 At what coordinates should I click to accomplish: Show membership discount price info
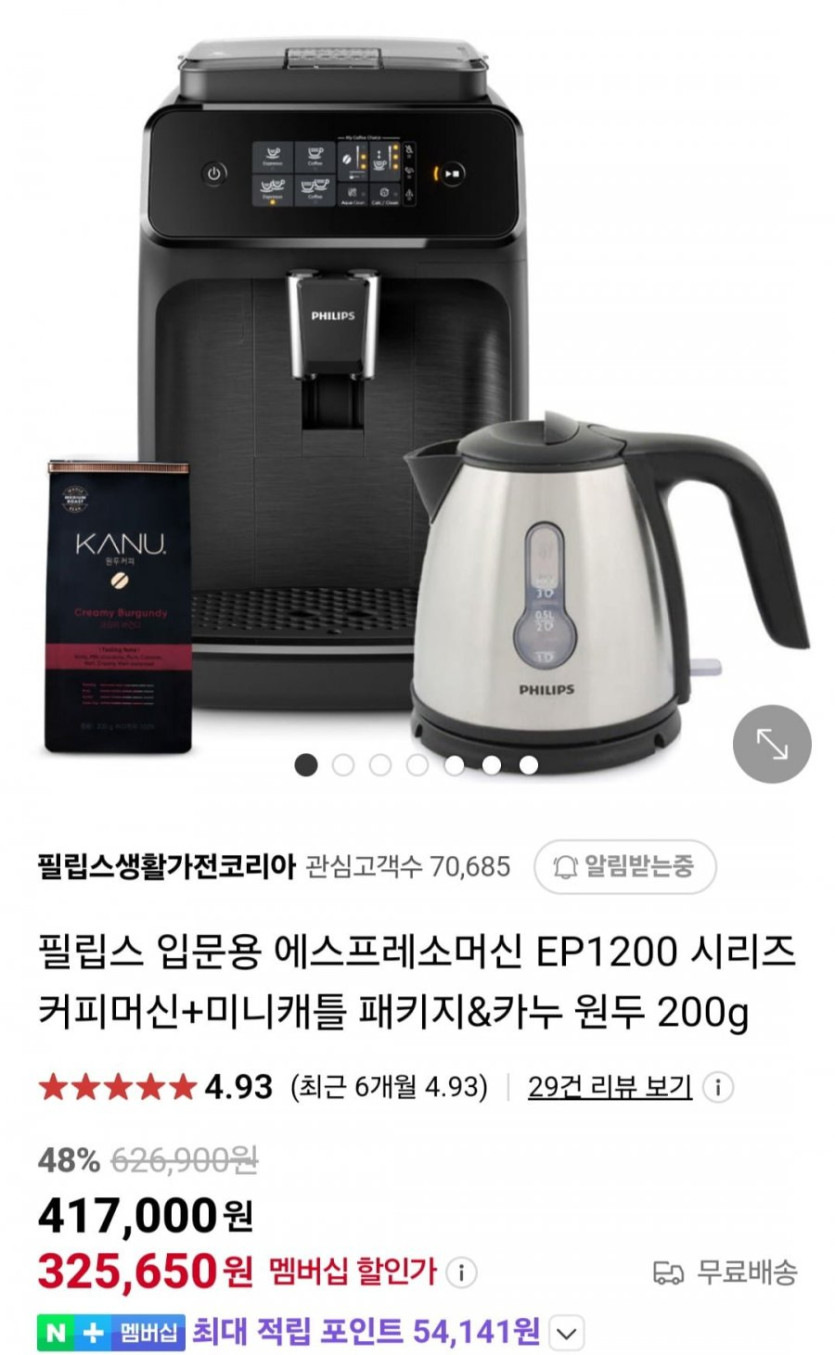click(461, 1273)
